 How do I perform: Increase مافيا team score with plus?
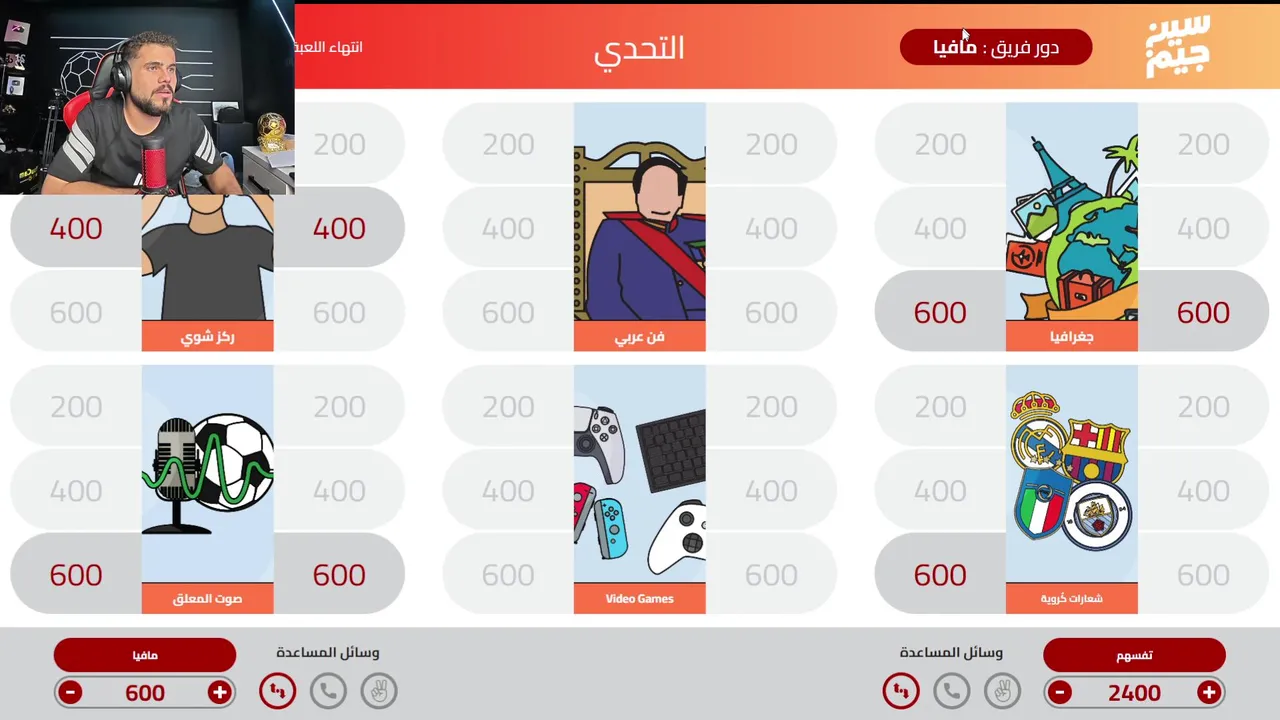219,692
